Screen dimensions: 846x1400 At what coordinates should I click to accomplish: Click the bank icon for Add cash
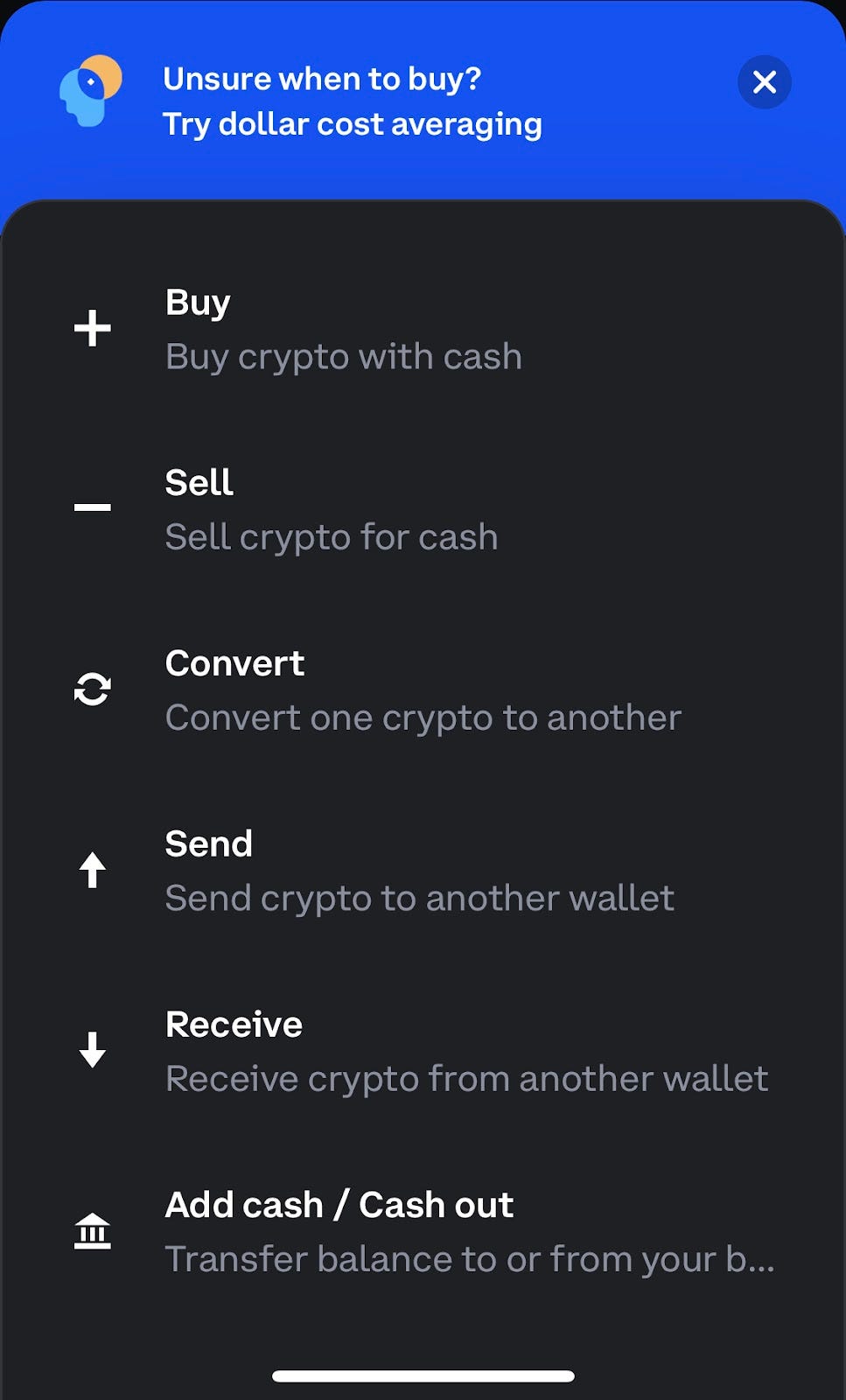92,1232
